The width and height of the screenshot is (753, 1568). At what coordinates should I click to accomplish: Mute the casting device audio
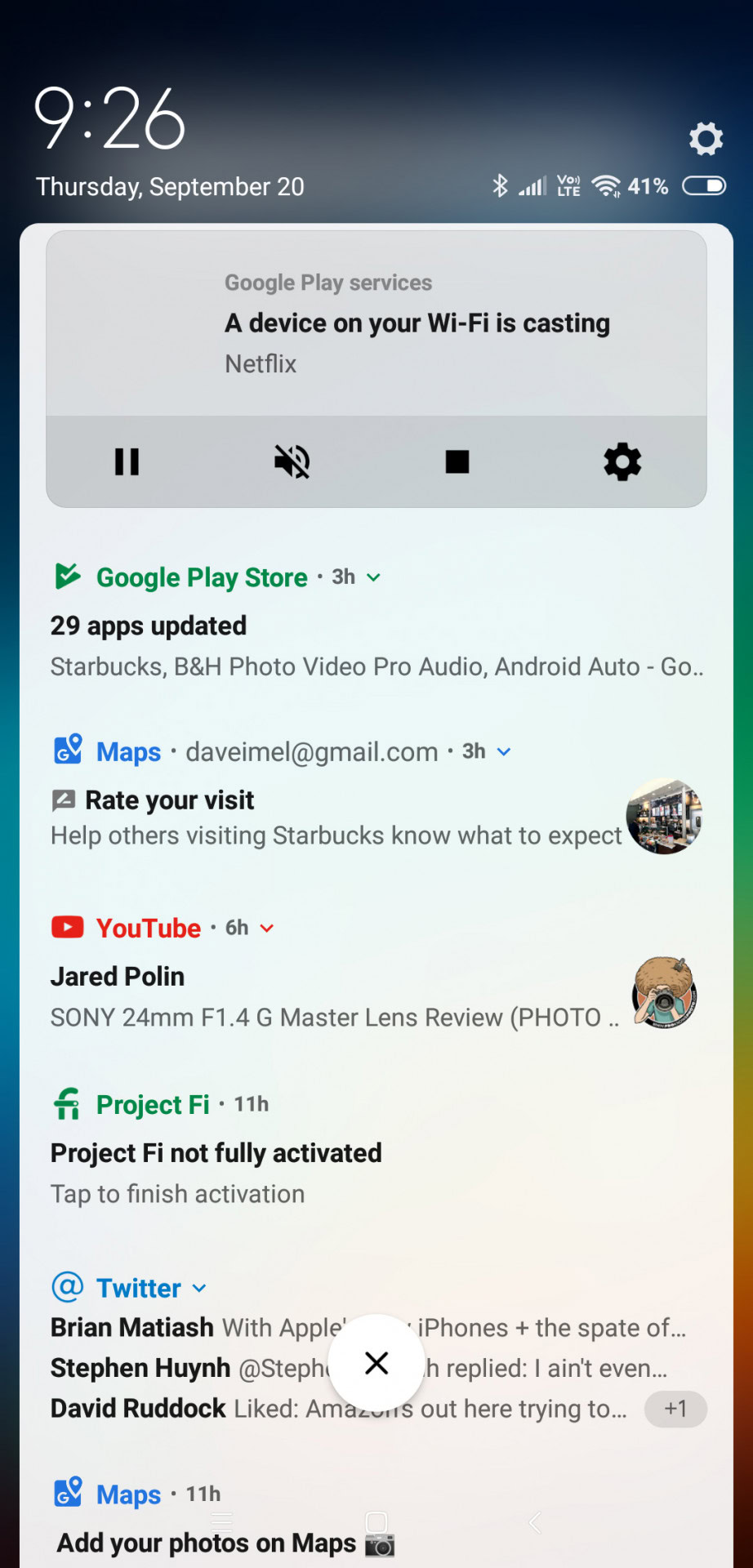pyautogui.click(x=292, y=461)
